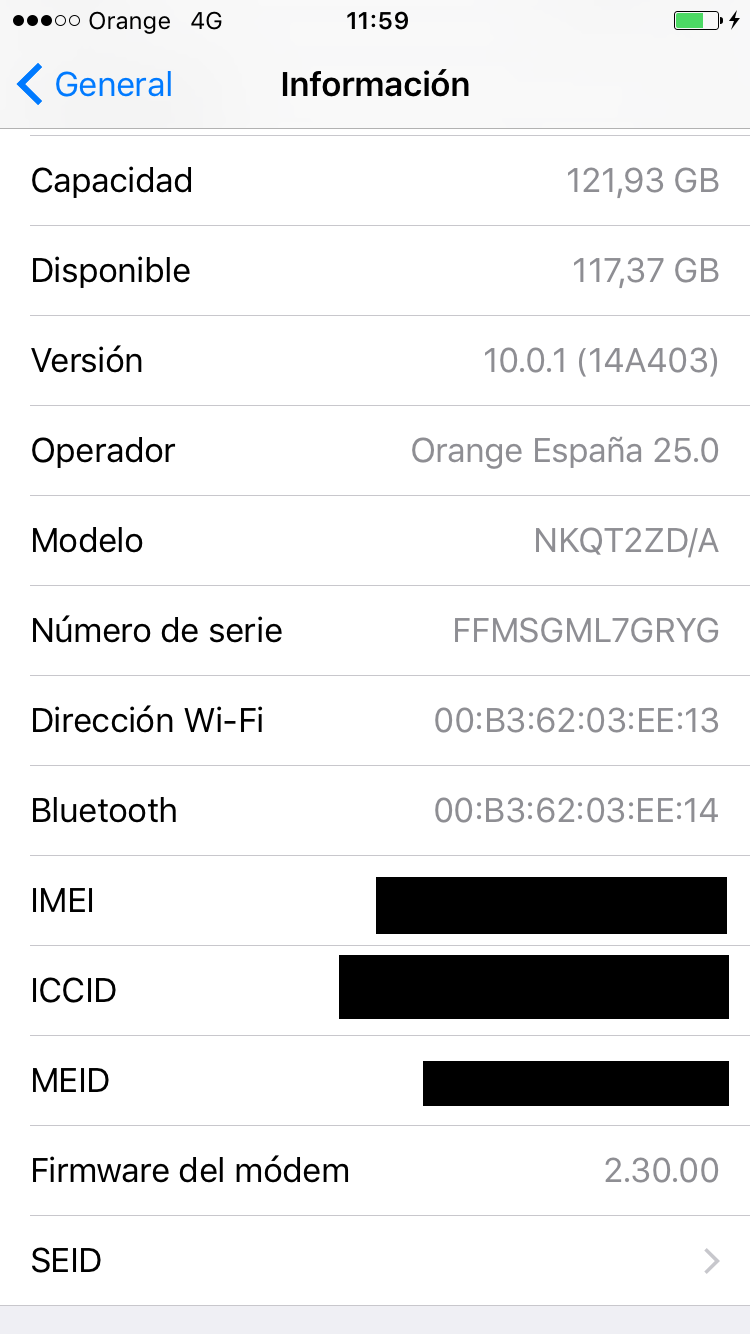Go back to General settings
Image resolution: width=750 pixels, height=1334 pixels.
click(x=95, y=85)
